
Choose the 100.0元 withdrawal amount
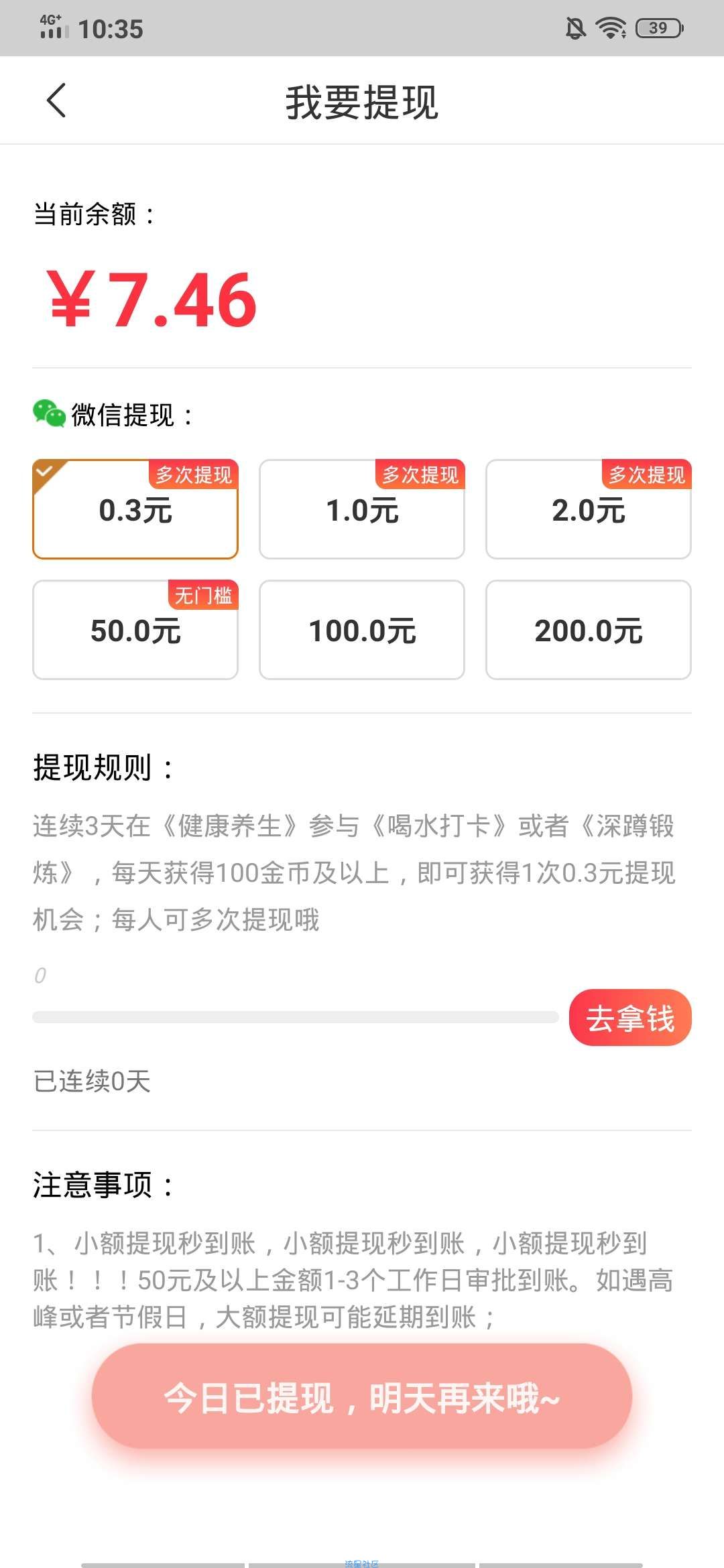pos(362,630)
